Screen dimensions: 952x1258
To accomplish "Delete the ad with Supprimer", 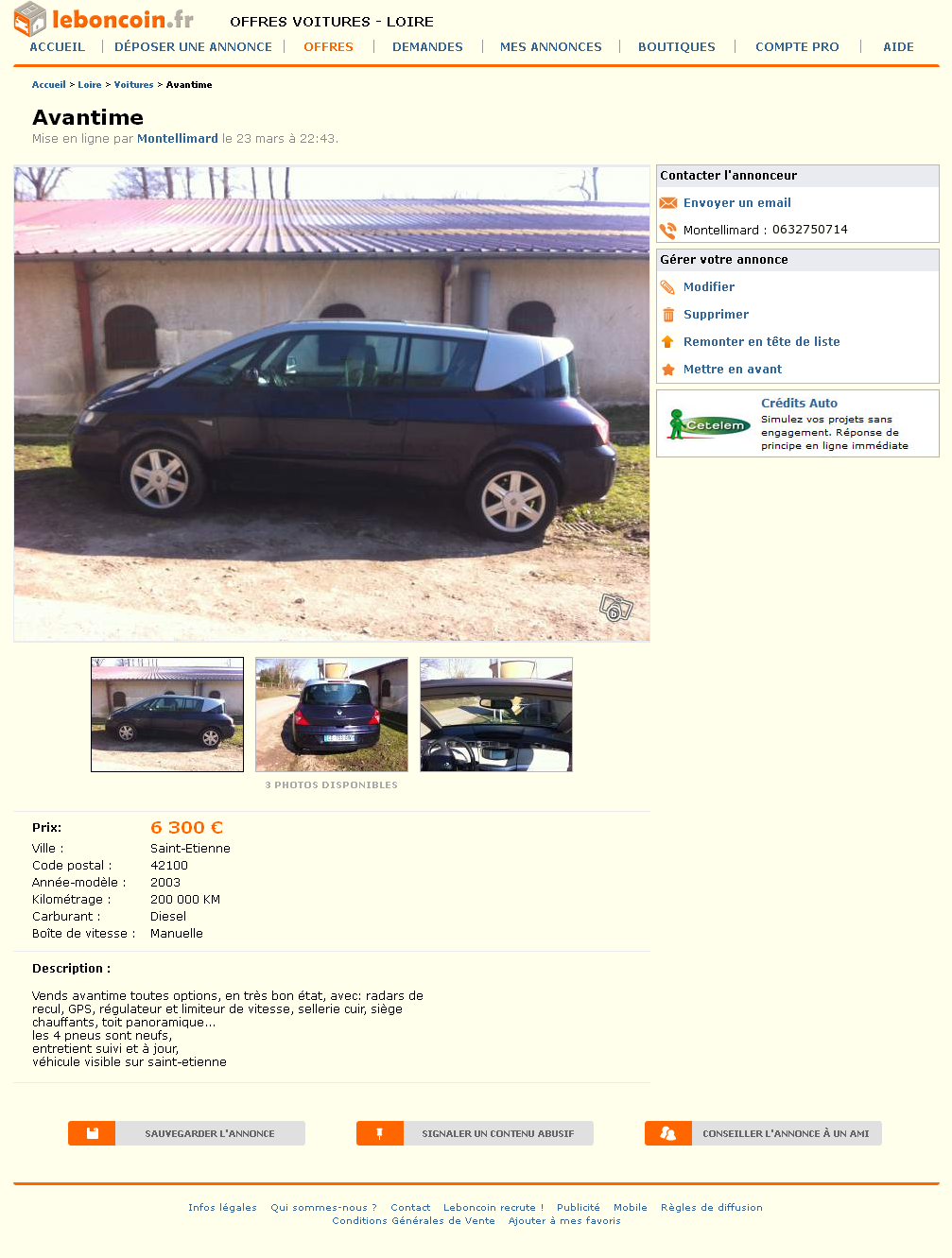I will point(716,314).
